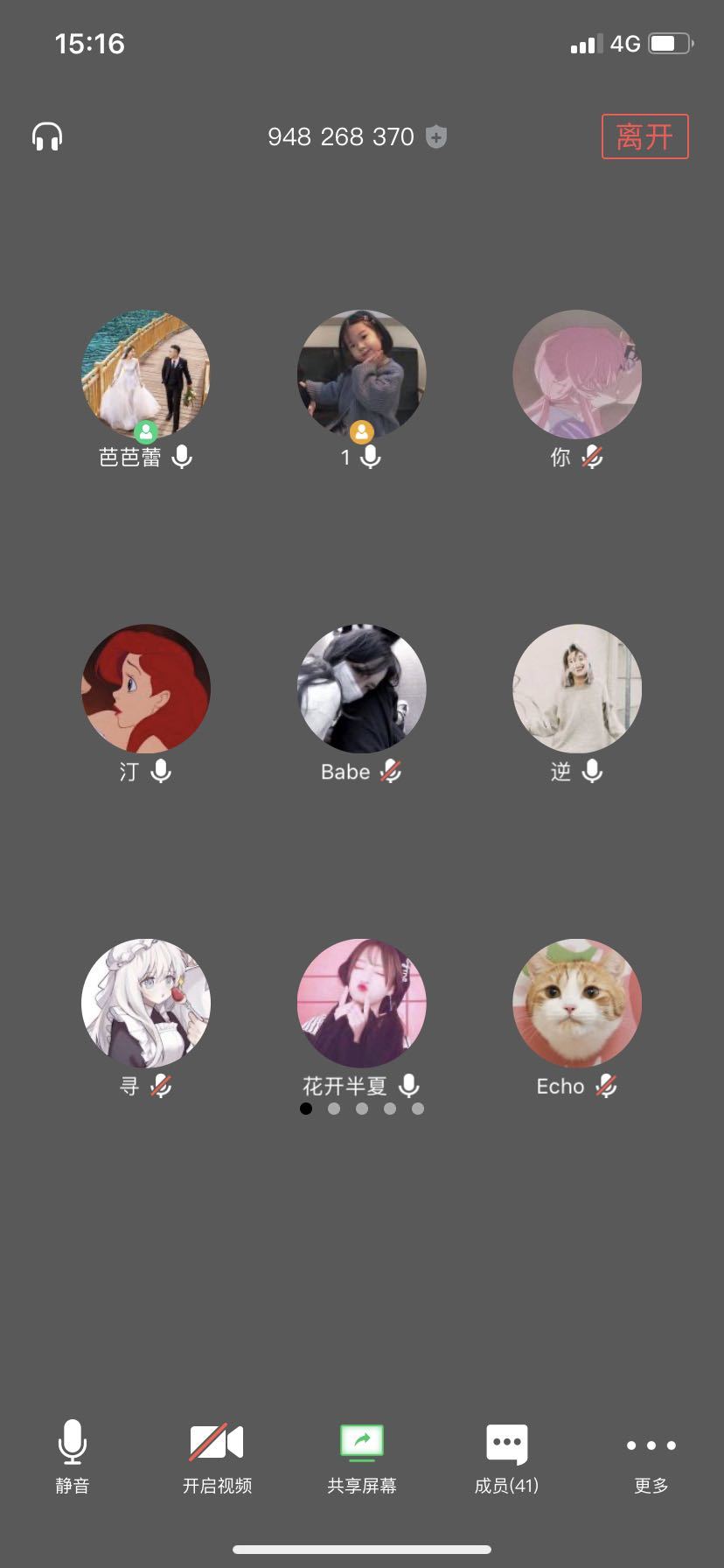724x1568 pixels.
Task: Open meeting security info shield icon
Action: [436, 136]
